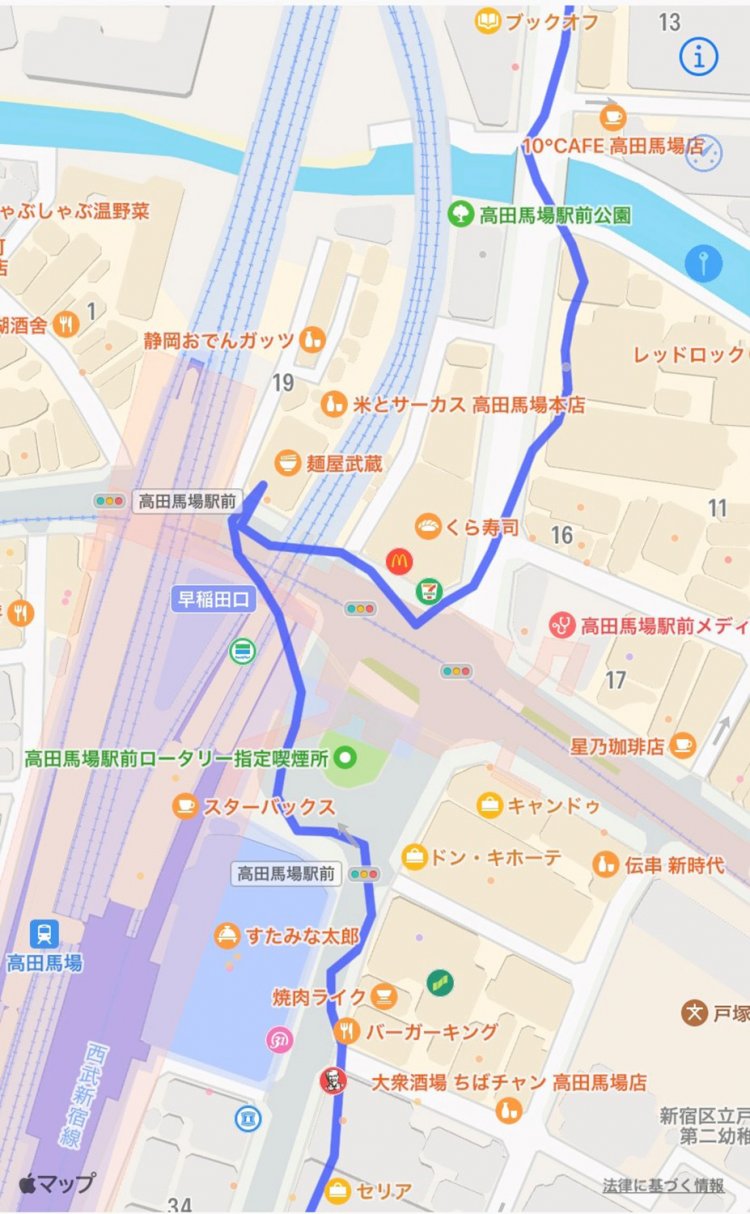Open the くら寿司 sushi restaurant pin

pos(427,527)
